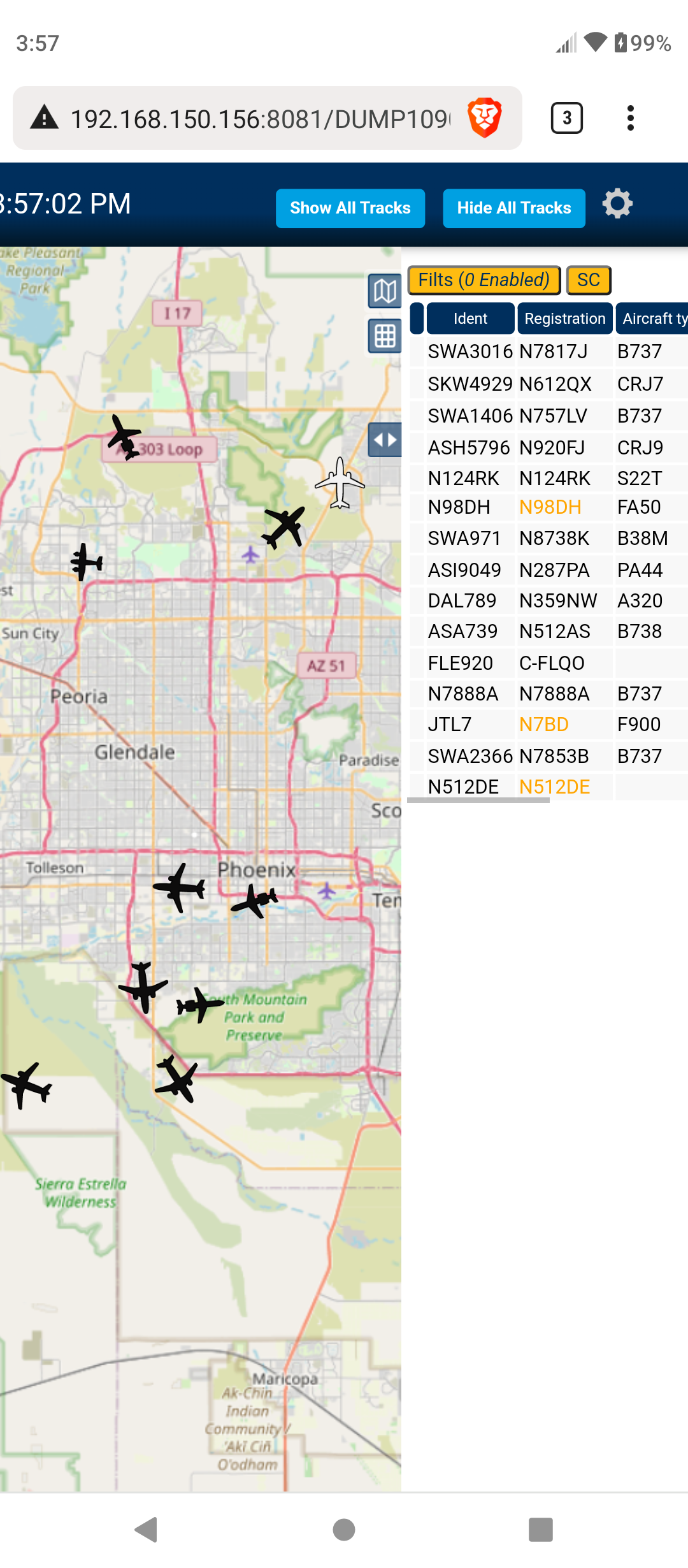Toggle the sidebar with the arrows icon
Viewport: 688px width, 1568px height.
coord(385,440)
